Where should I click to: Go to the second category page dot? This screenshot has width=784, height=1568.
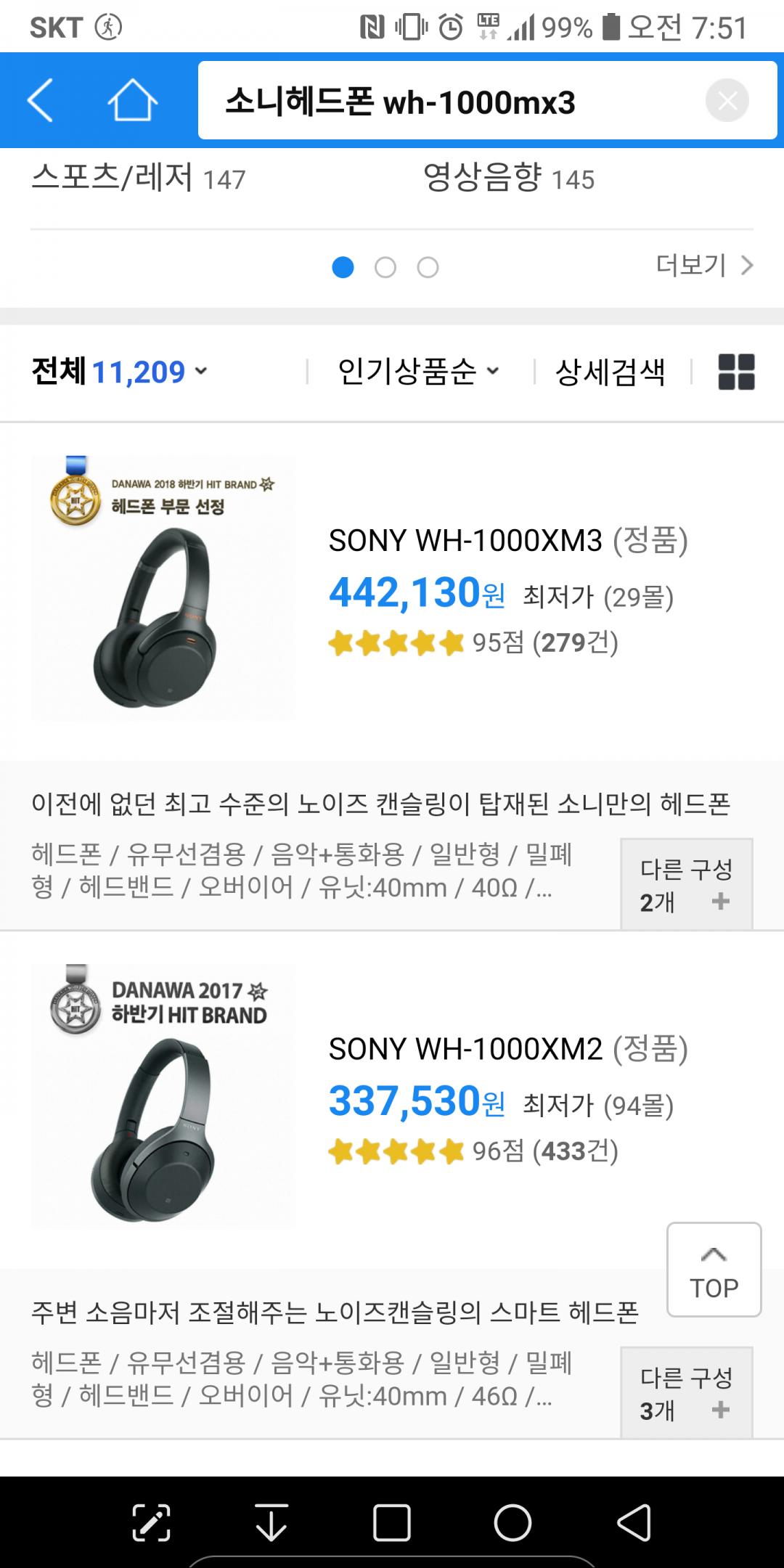point(385,268)
